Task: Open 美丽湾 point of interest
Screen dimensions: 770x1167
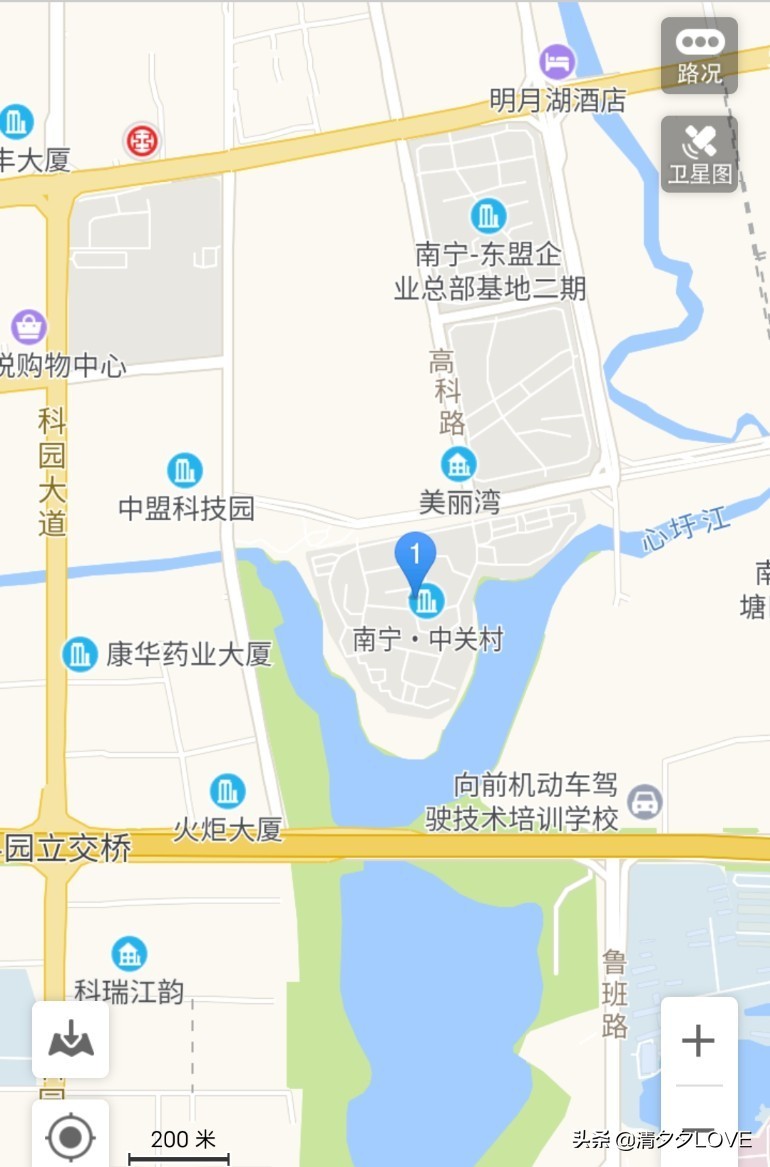Action: [x=459, y=464]
